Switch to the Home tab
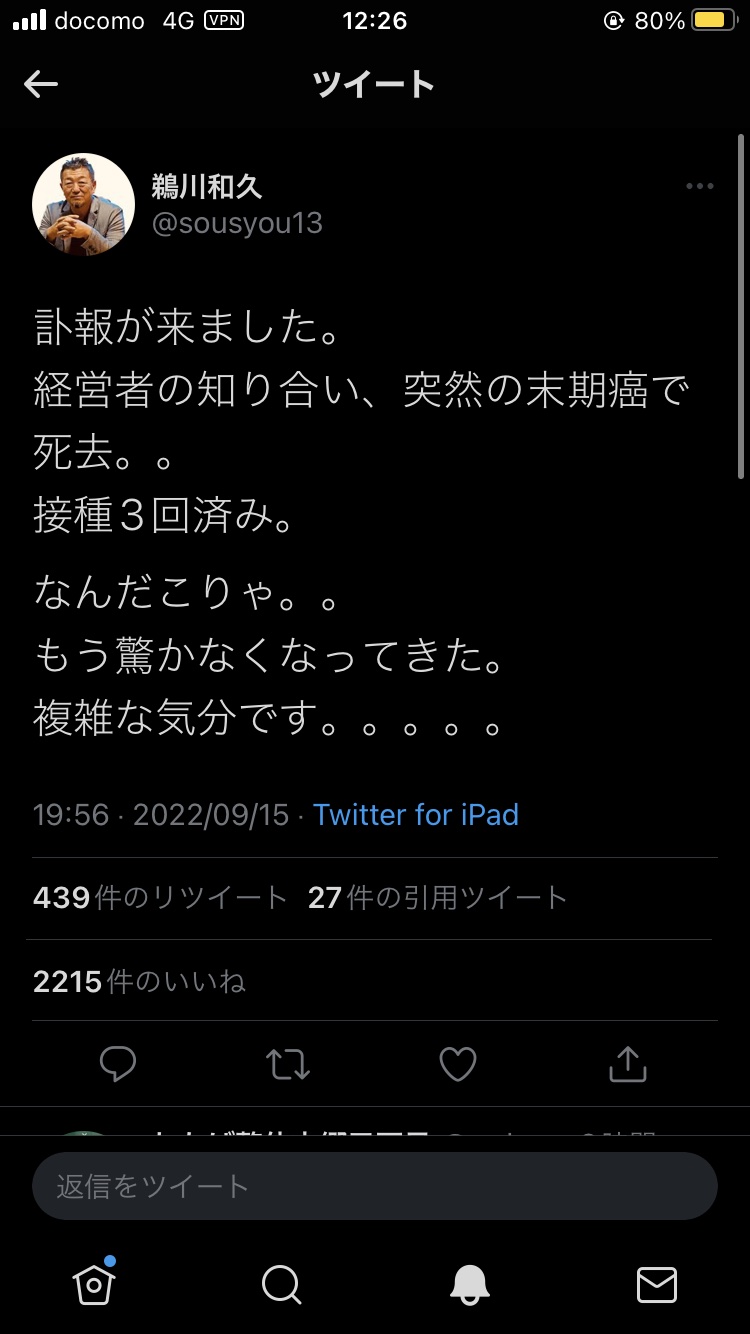The image size is (750, 1334). click(94, 1284)
